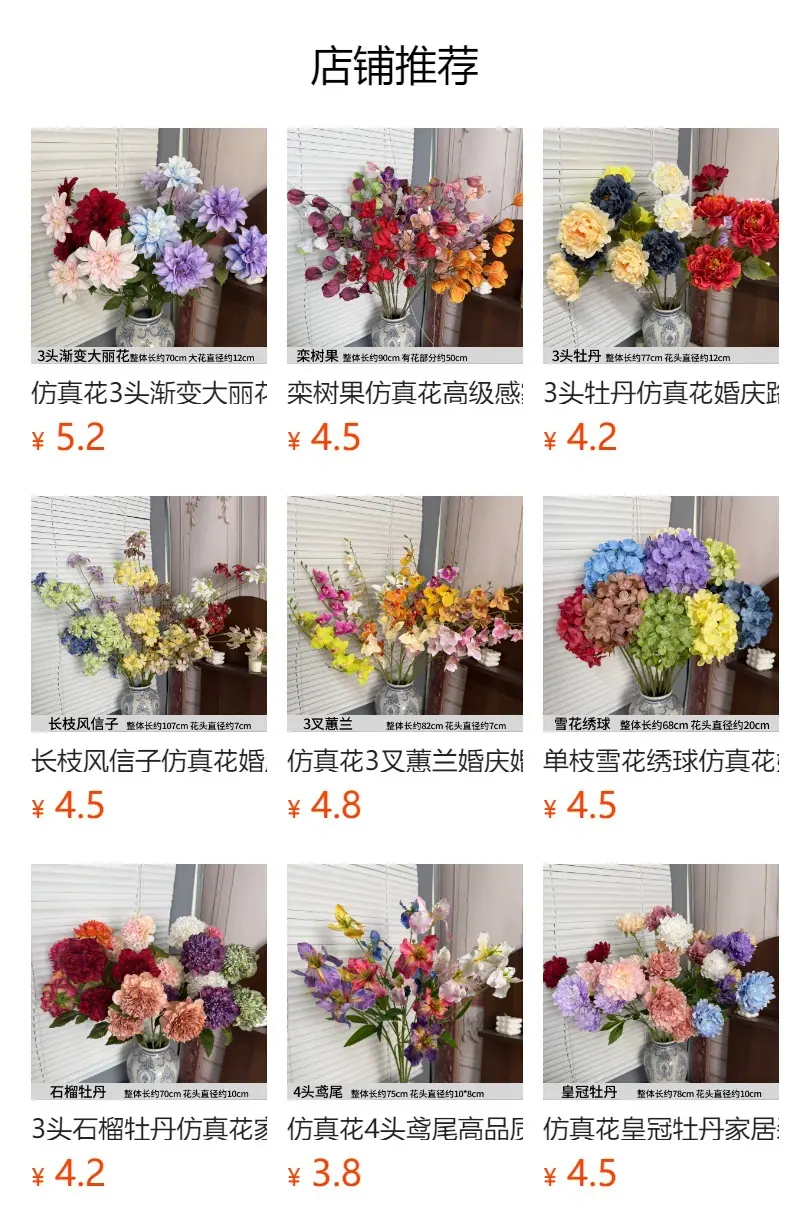View the 3头牡丹 product priced ¥4.2
Viewport: 790px width, 1232px height.
tap(661, 292)
